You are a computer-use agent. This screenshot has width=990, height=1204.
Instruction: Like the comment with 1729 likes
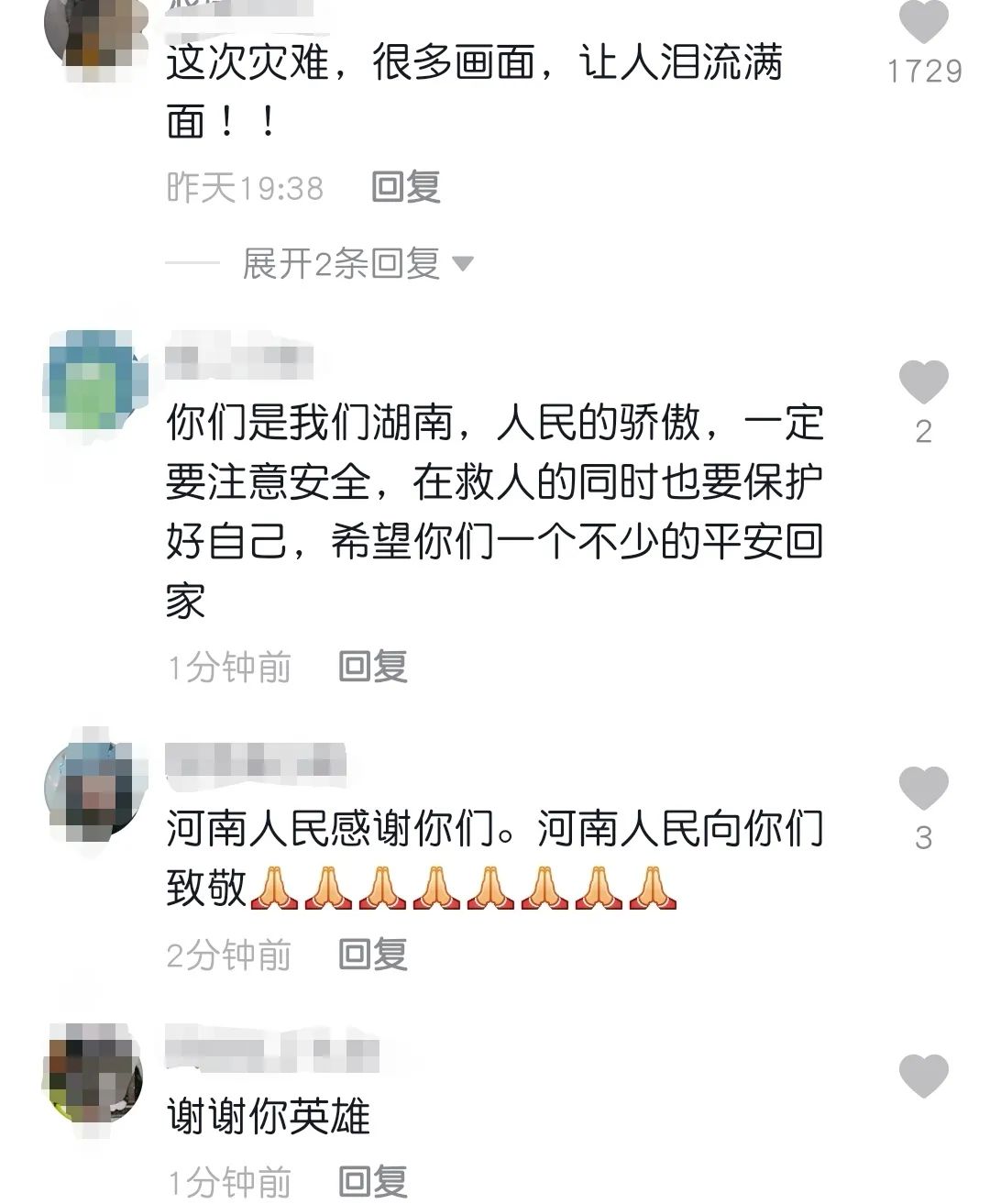click(923, 22)
